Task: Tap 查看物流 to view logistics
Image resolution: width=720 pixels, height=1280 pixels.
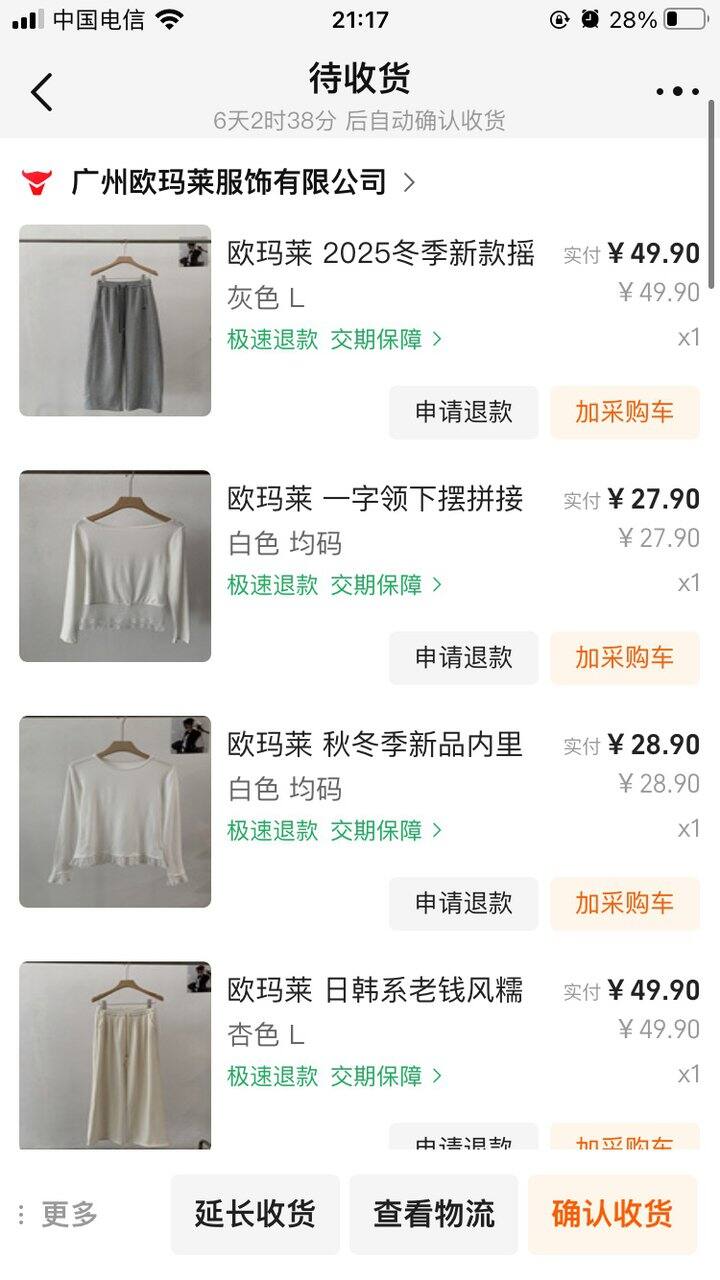Action: coord(433,1213)
